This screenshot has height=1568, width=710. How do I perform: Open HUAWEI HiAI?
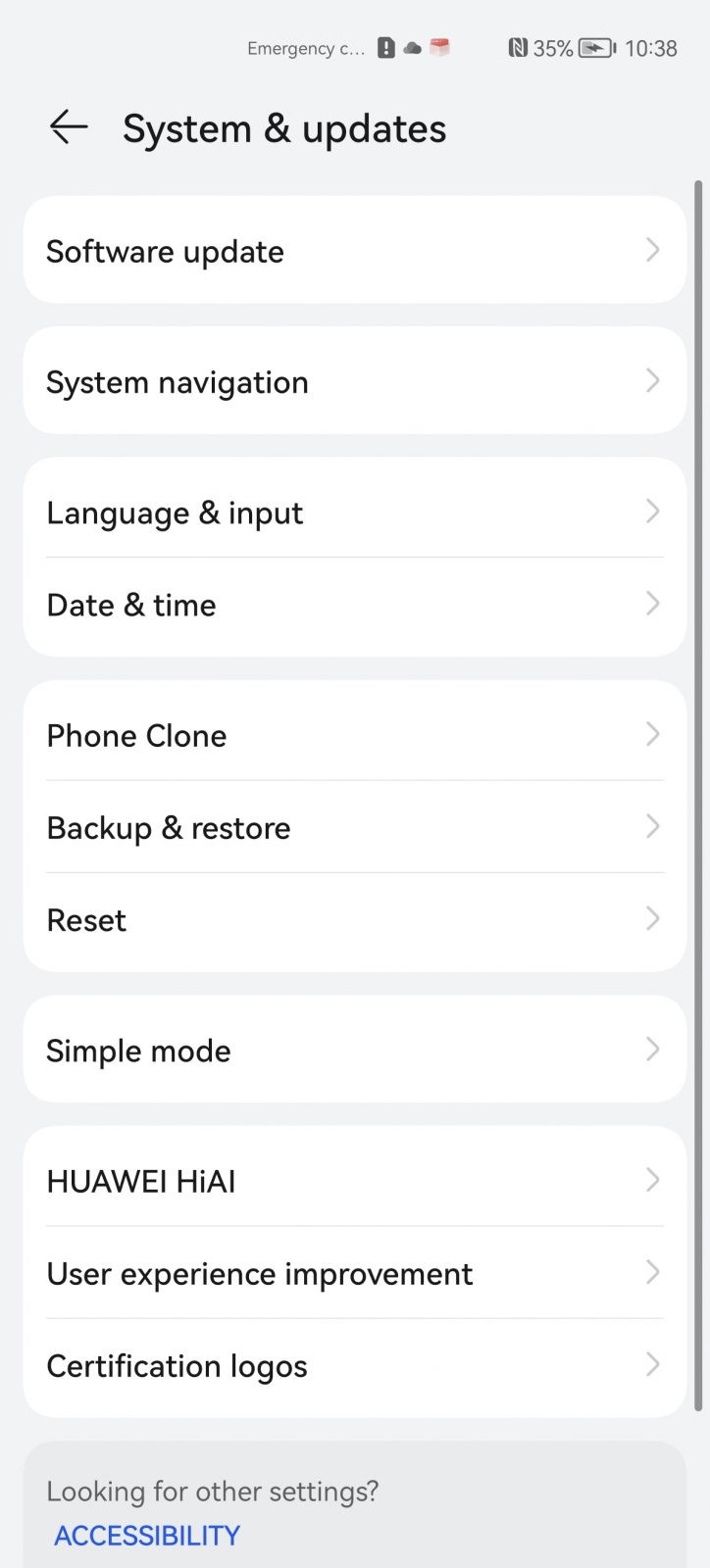[354, 1179]
